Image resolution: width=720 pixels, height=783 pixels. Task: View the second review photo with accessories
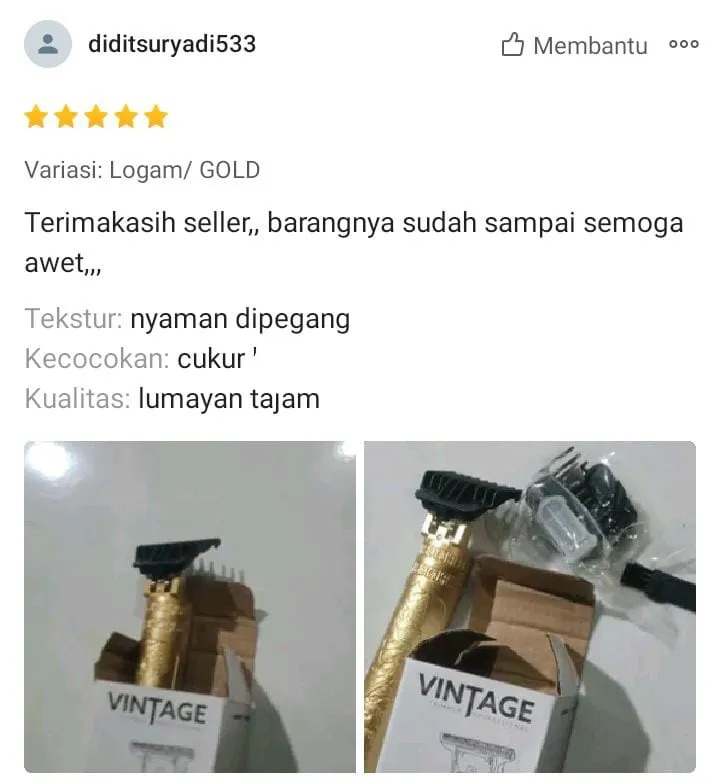point(530,606)
